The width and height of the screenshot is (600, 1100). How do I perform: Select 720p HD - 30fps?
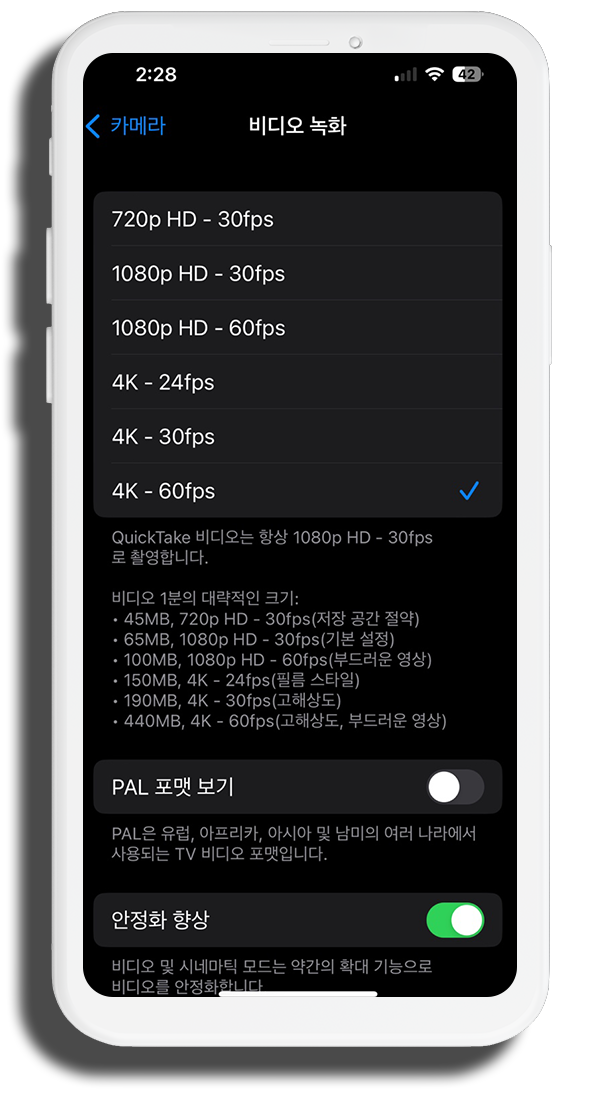pos(298,219)
